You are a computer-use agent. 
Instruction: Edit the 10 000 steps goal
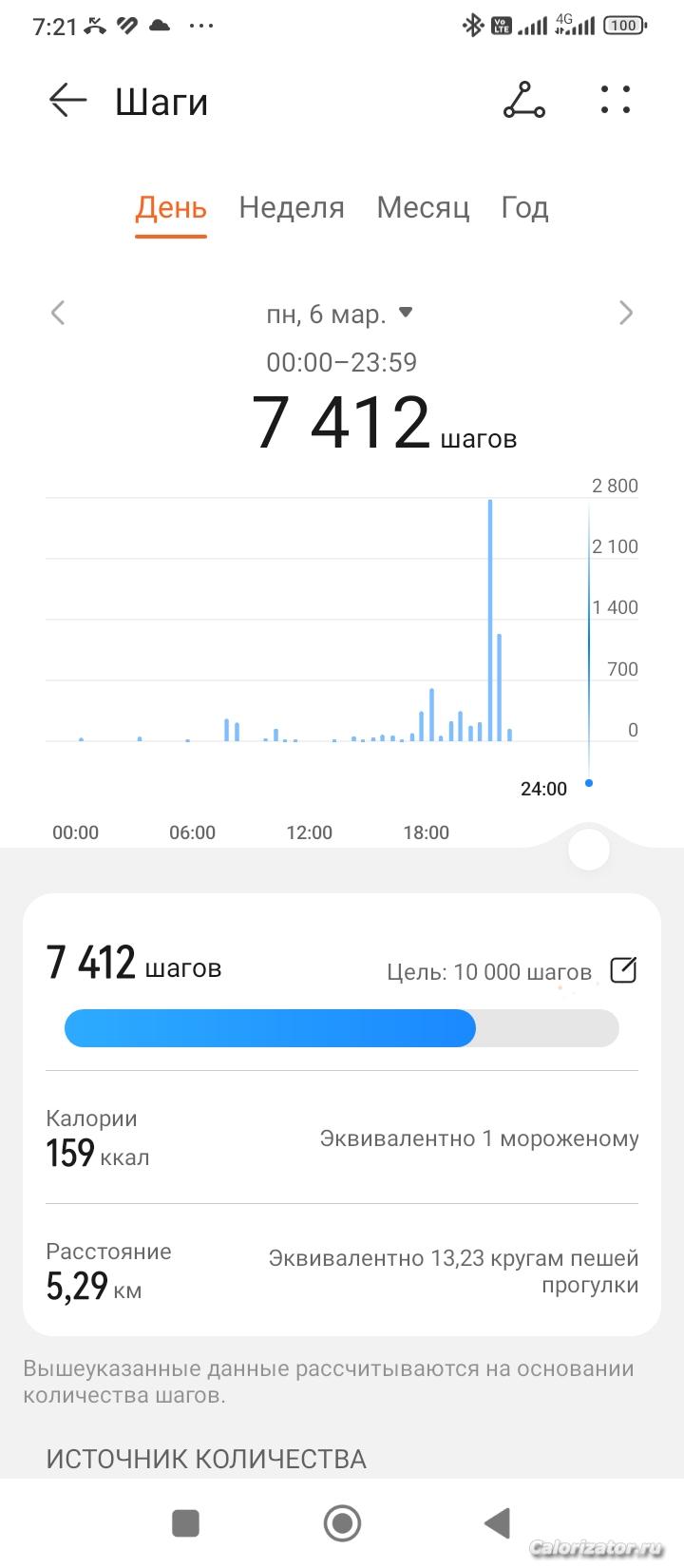coord(623,970)
